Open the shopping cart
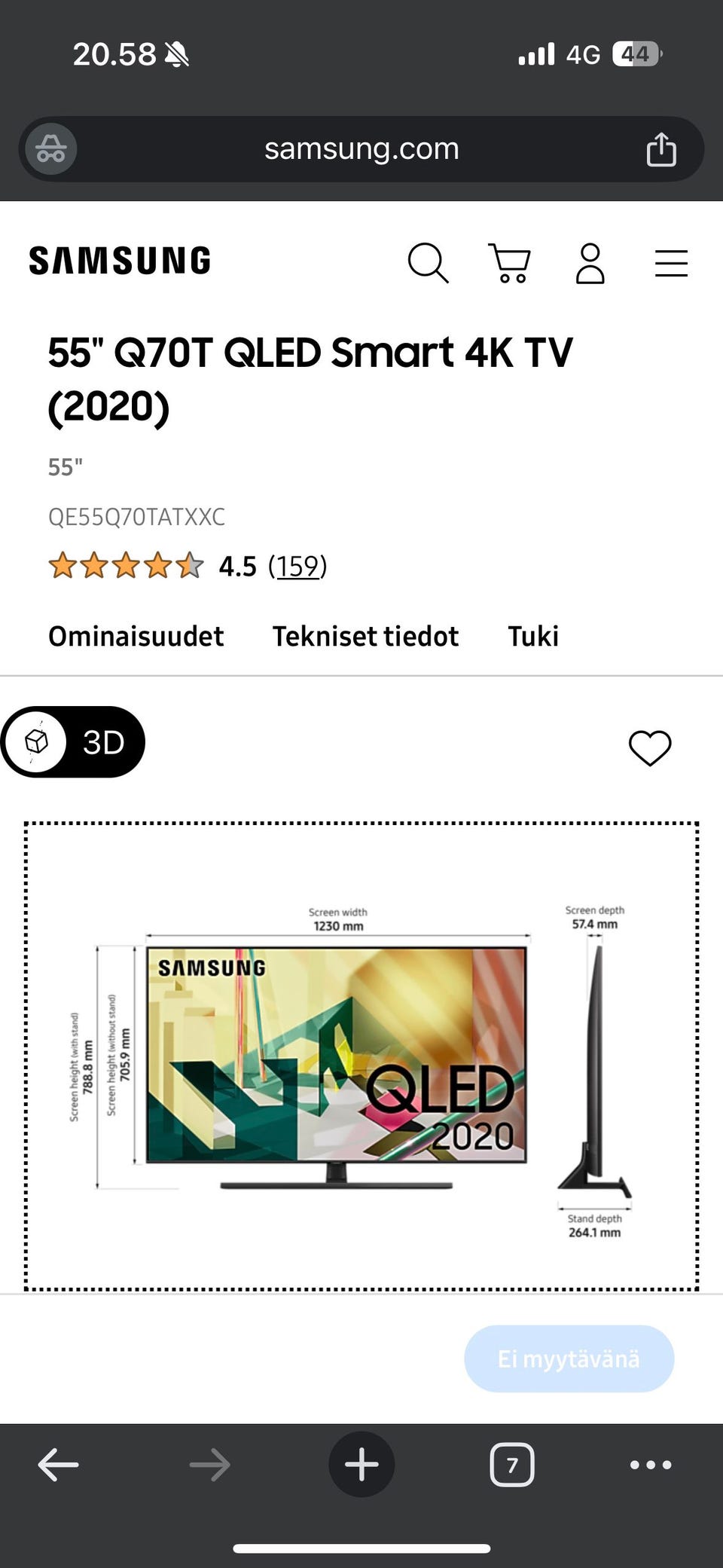The image size is (723, 1568). coord(510,263)
